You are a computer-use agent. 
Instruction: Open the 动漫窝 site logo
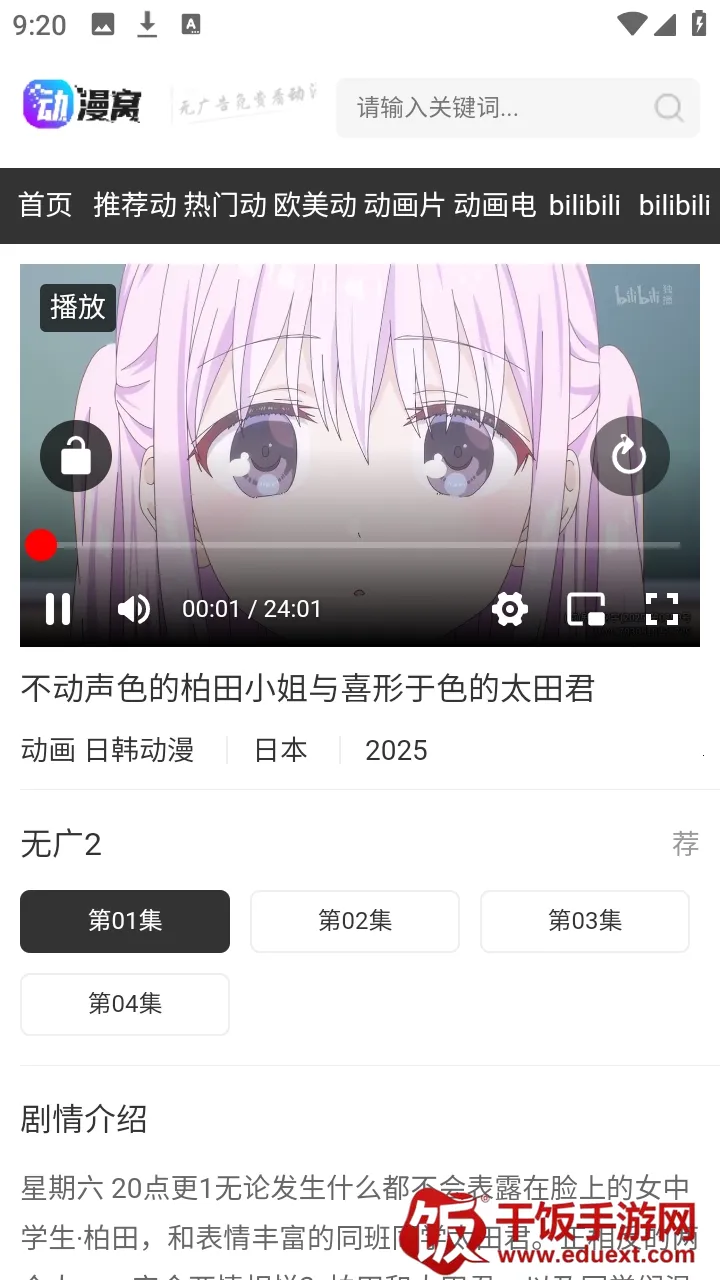83,105
